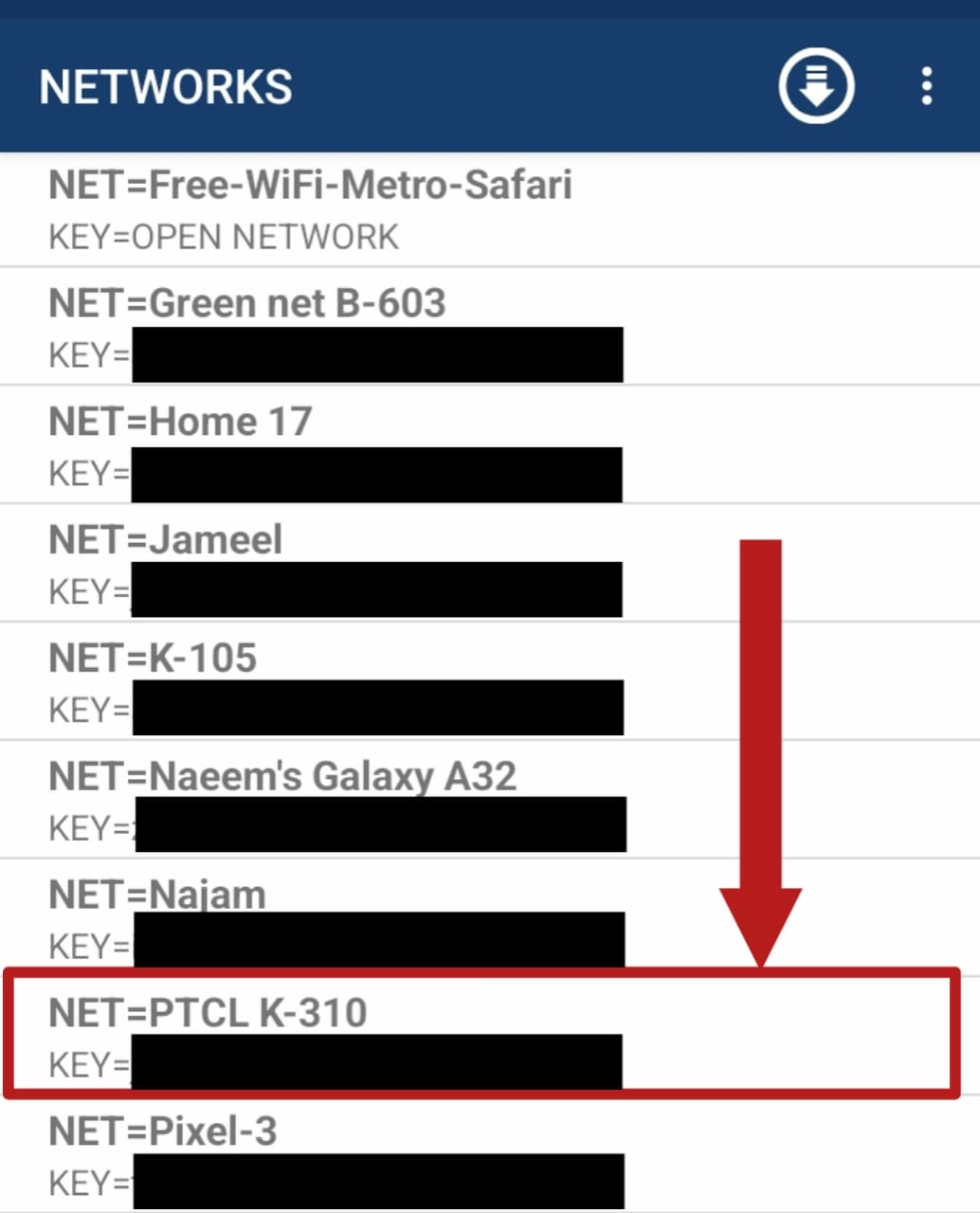Screen dimensions: 980x1213
Task: Open the three-dot overflow menu
Action: click(x=926, y=86)
